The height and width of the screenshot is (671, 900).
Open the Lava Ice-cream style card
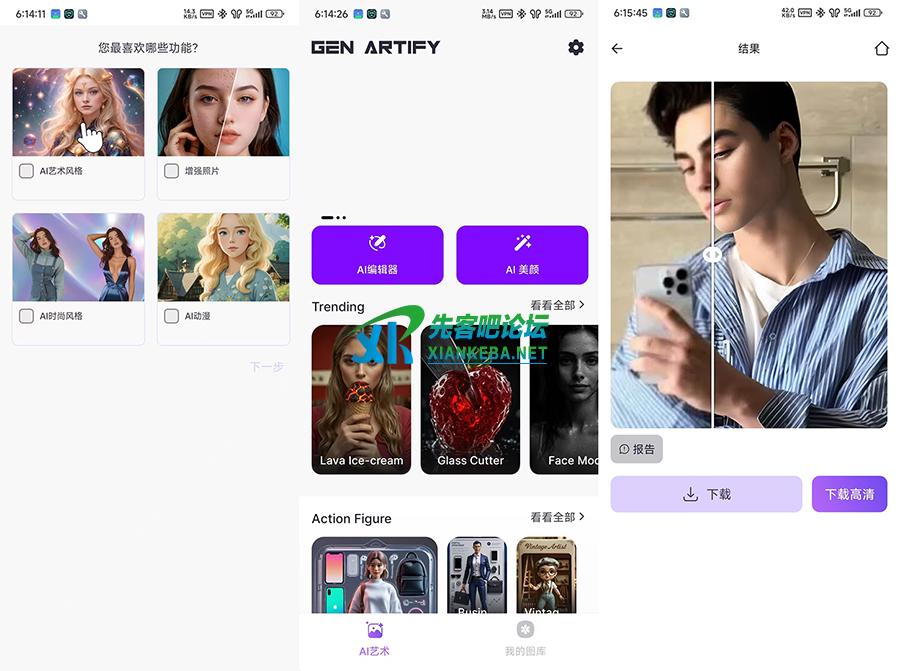point(361,398)
